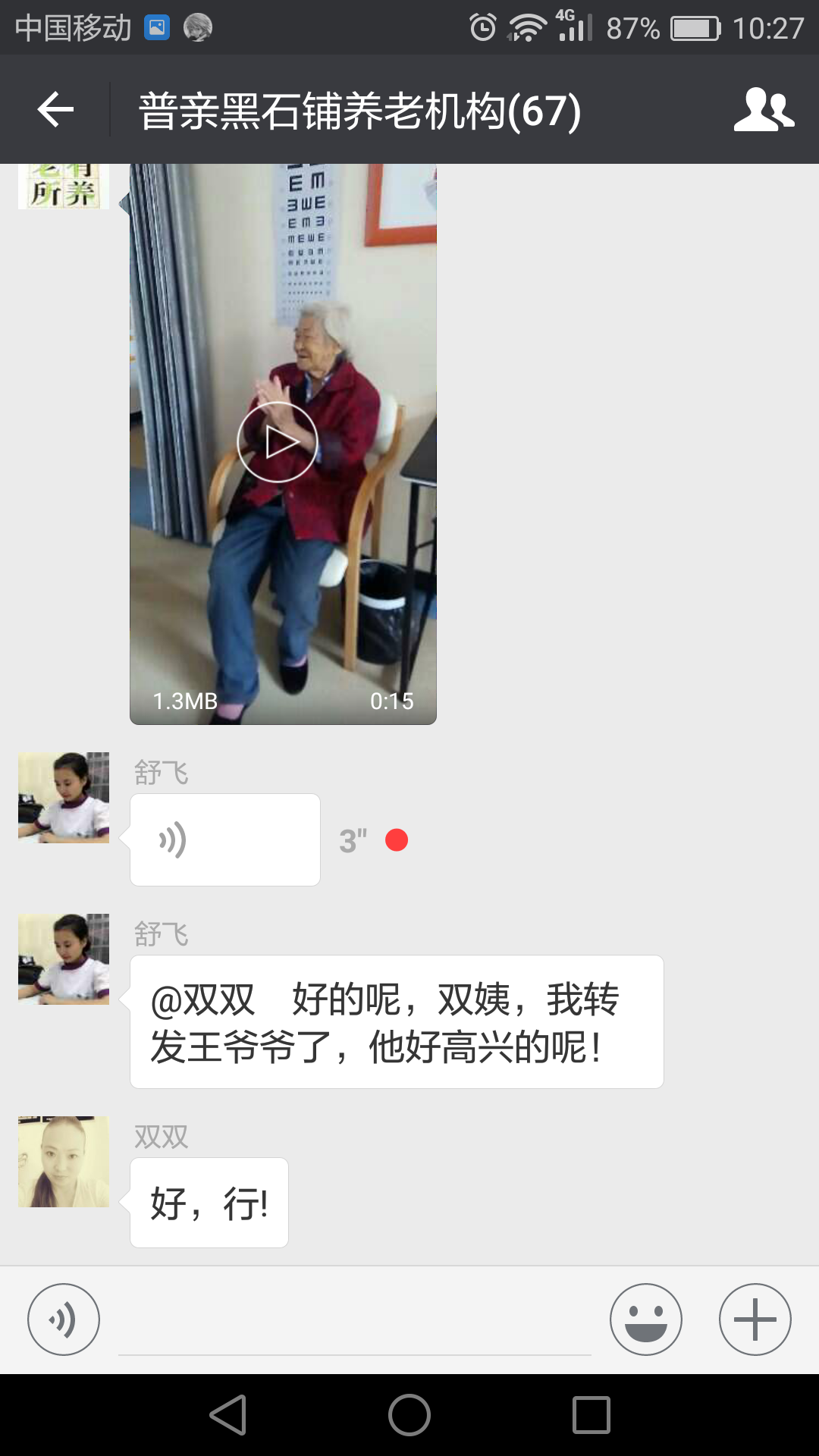Screen dimensions: 819x1456
Task: Open group members info
Action: point(764,110)
